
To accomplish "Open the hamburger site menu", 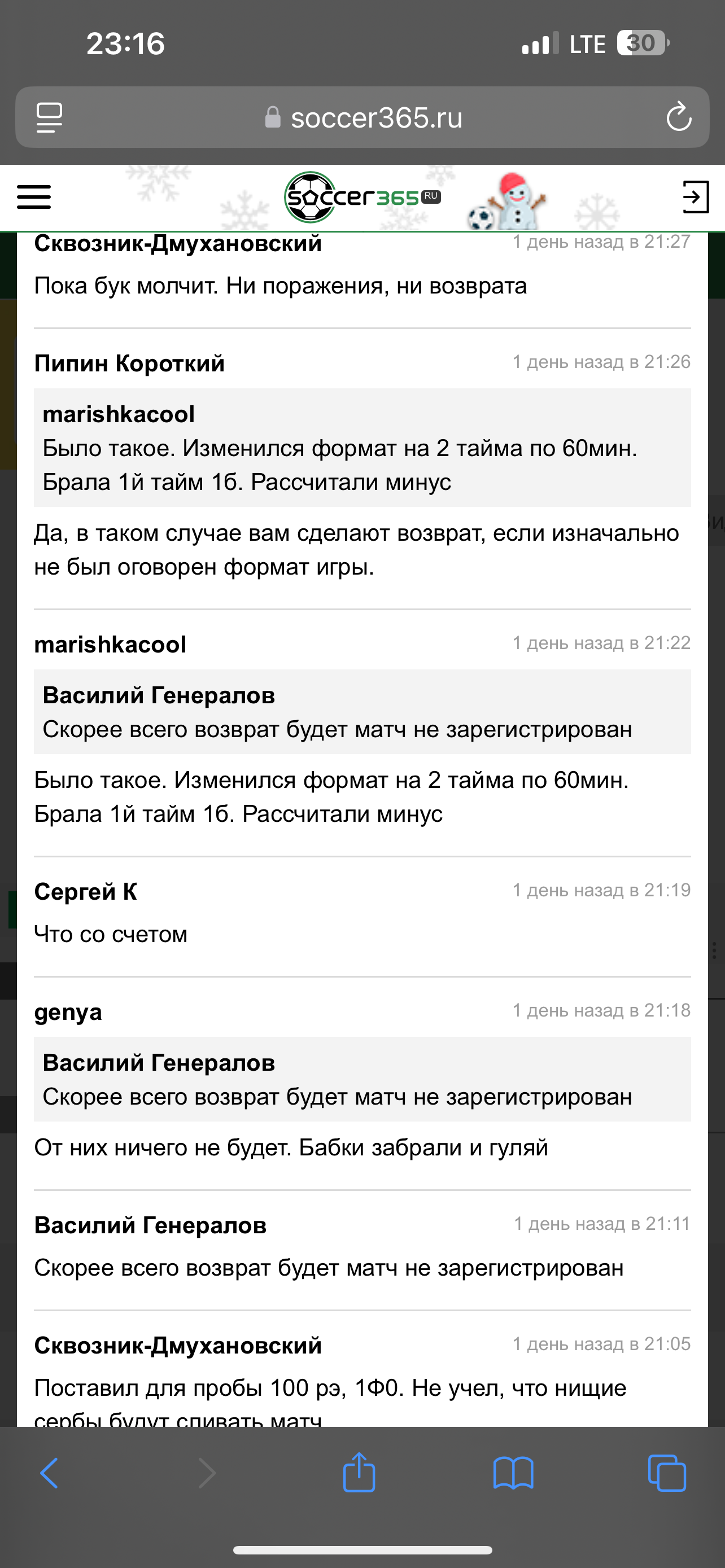I will tap(34, 197).
